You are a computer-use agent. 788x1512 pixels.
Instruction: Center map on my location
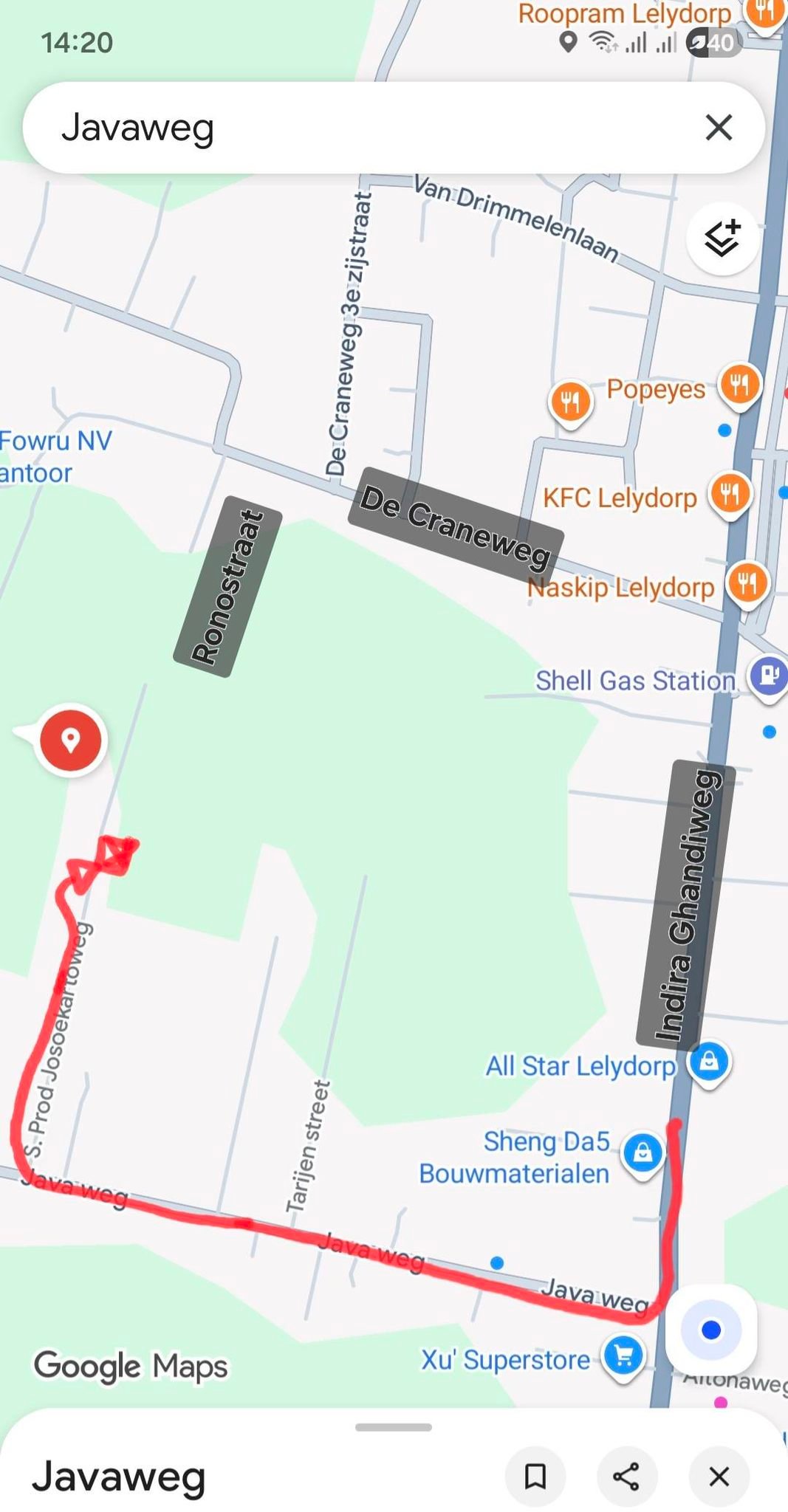tap(710, 1330)
